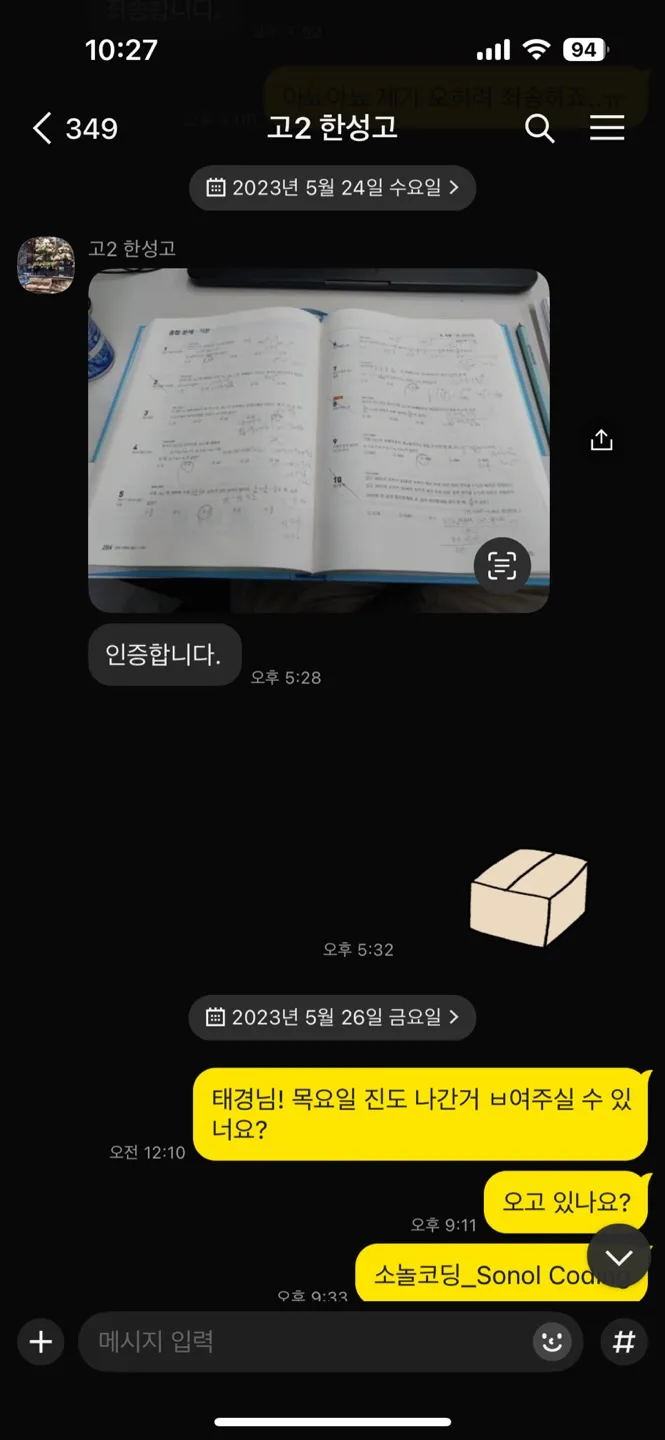This screenshot has height=1440, width=665.
Task: Open the May 24, 2023 date picker
Action: [332, 188]
